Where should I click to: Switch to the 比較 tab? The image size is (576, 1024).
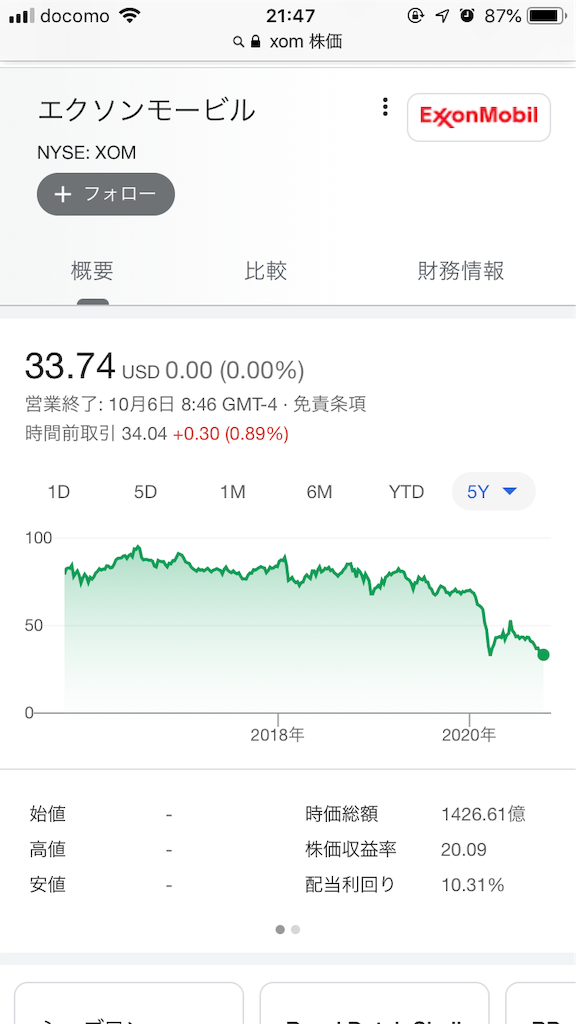point(266,270)
